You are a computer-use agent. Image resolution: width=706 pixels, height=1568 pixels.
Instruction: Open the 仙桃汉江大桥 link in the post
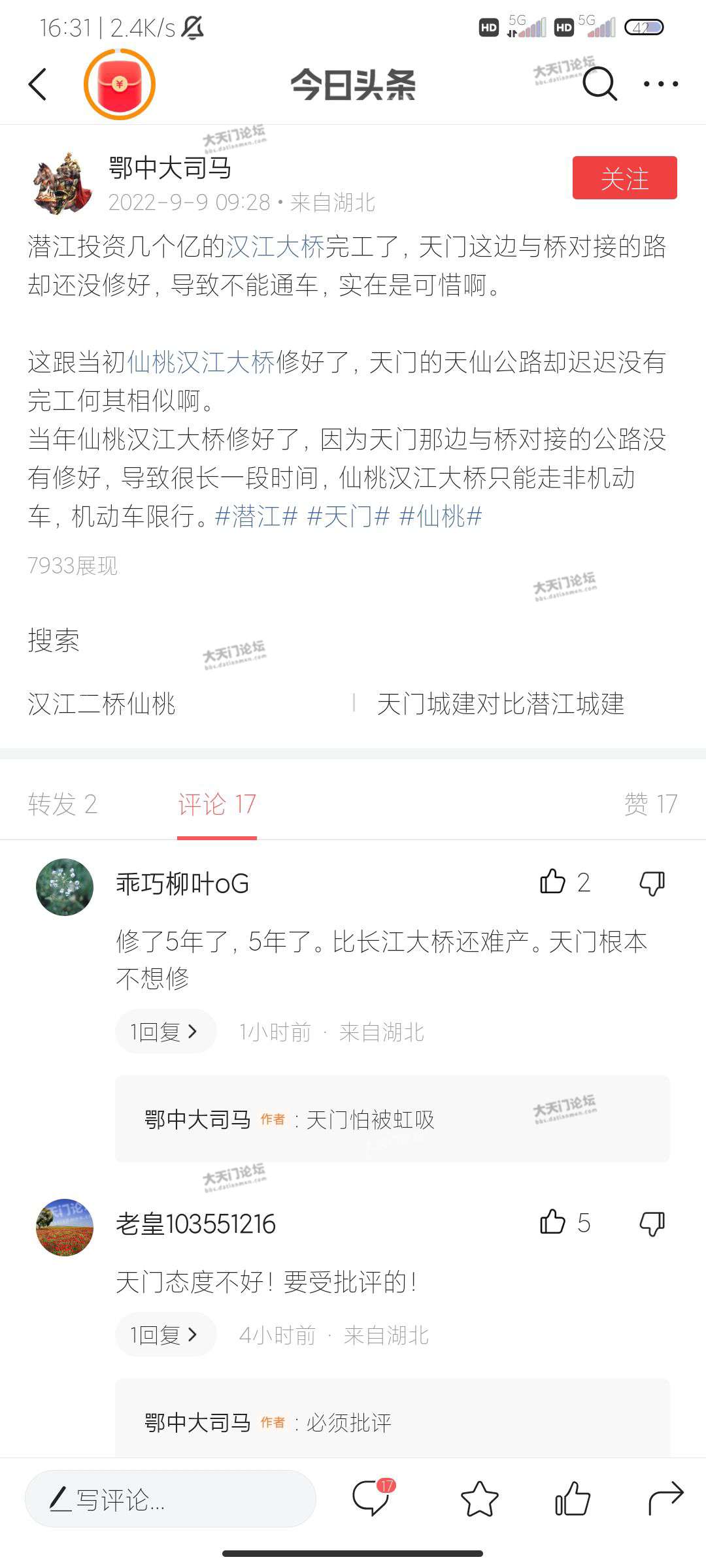(x=201, y=362)
